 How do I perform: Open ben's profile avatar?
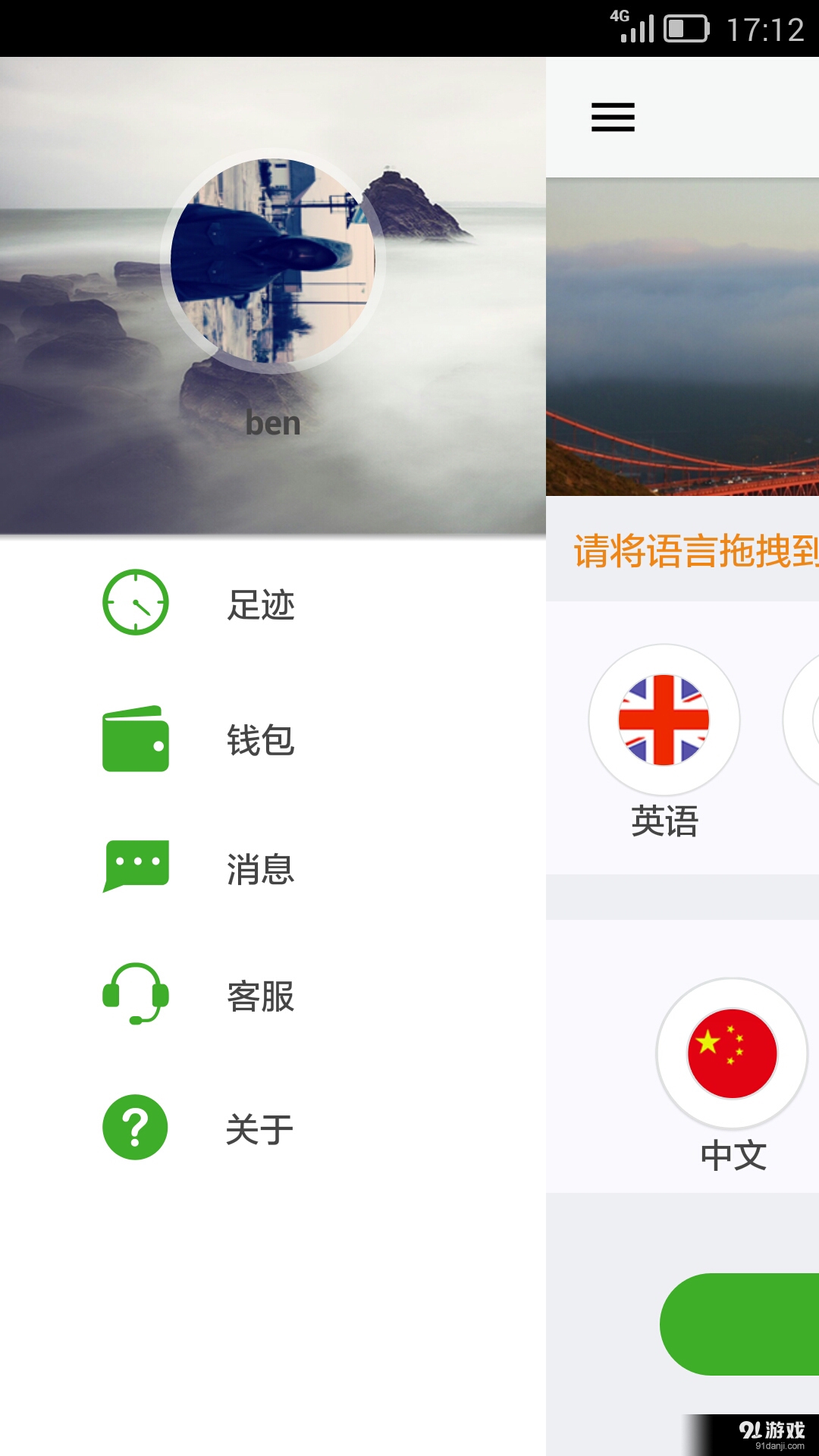(x=273, y=260)
